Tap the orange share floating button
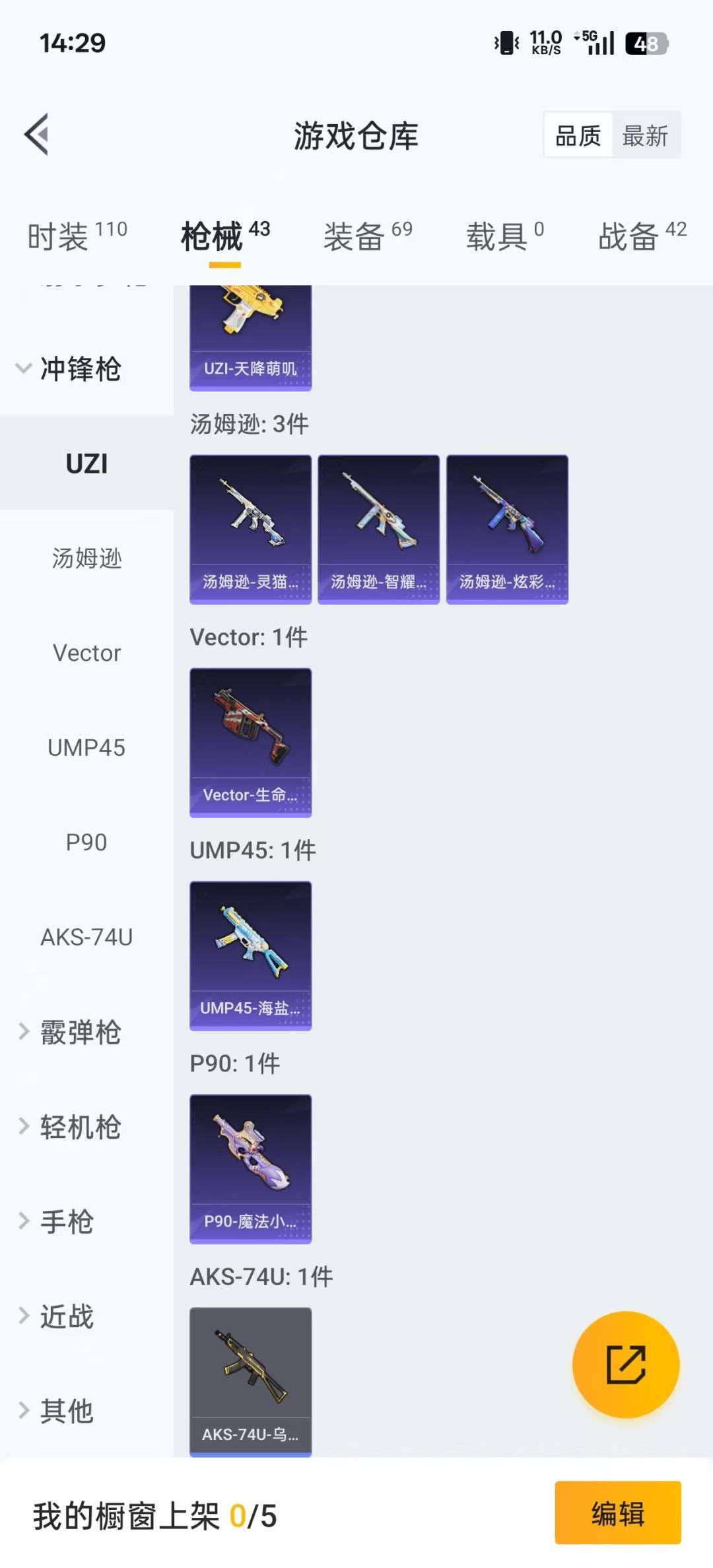Image resolution: width=713 pixels, height=1568 pixels. point(625,1364)
